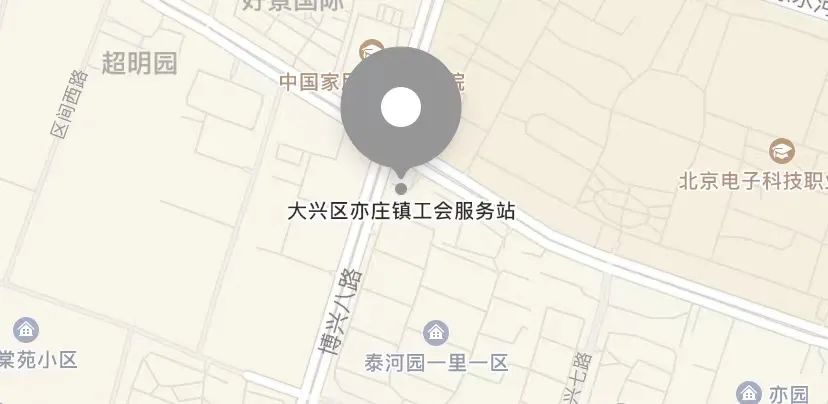Tap the 棠苑小区 residential marker
828x404 pixels.
point(27,329)
